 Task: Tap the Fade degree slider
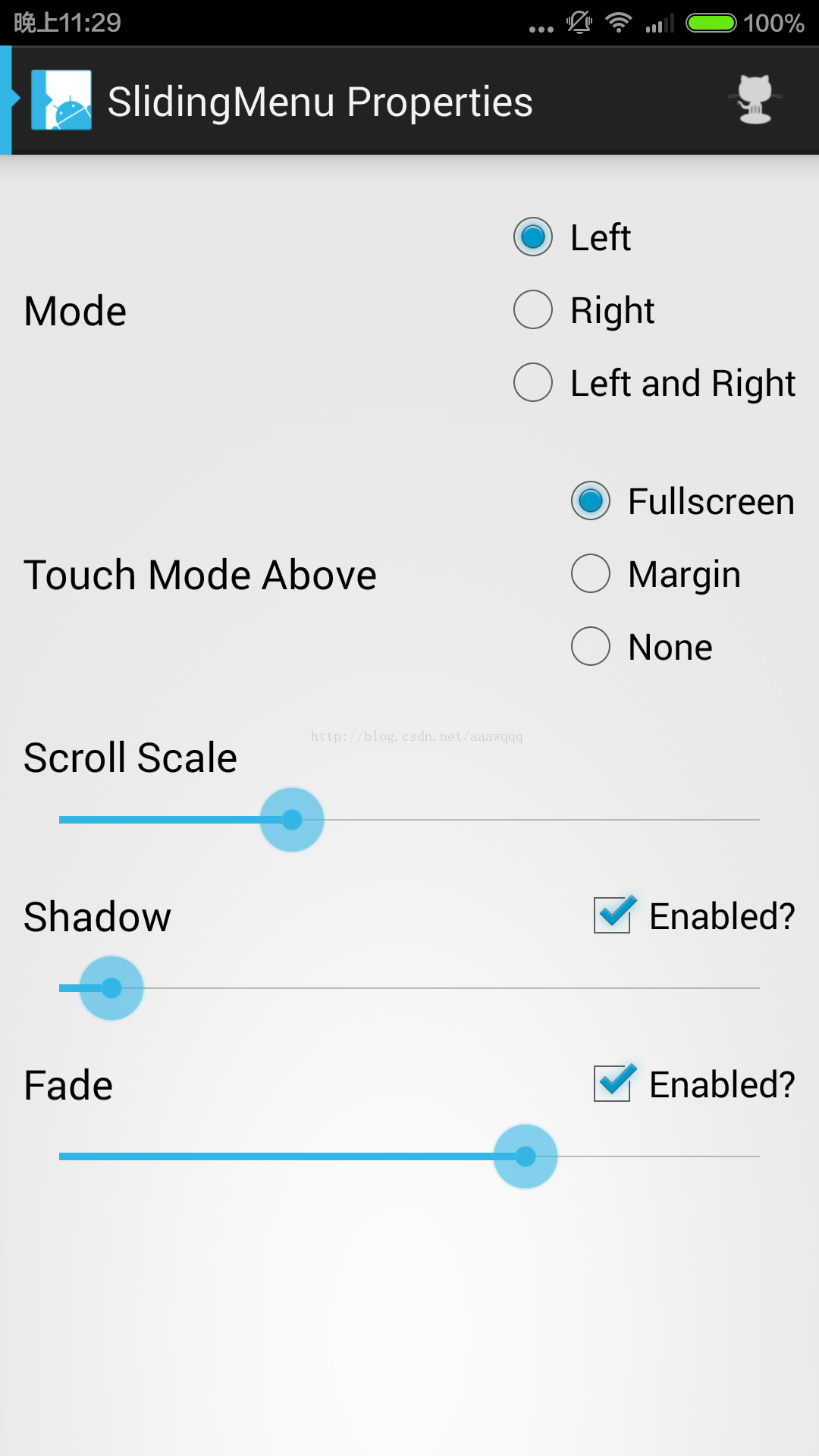click(x=409, y=1156)
